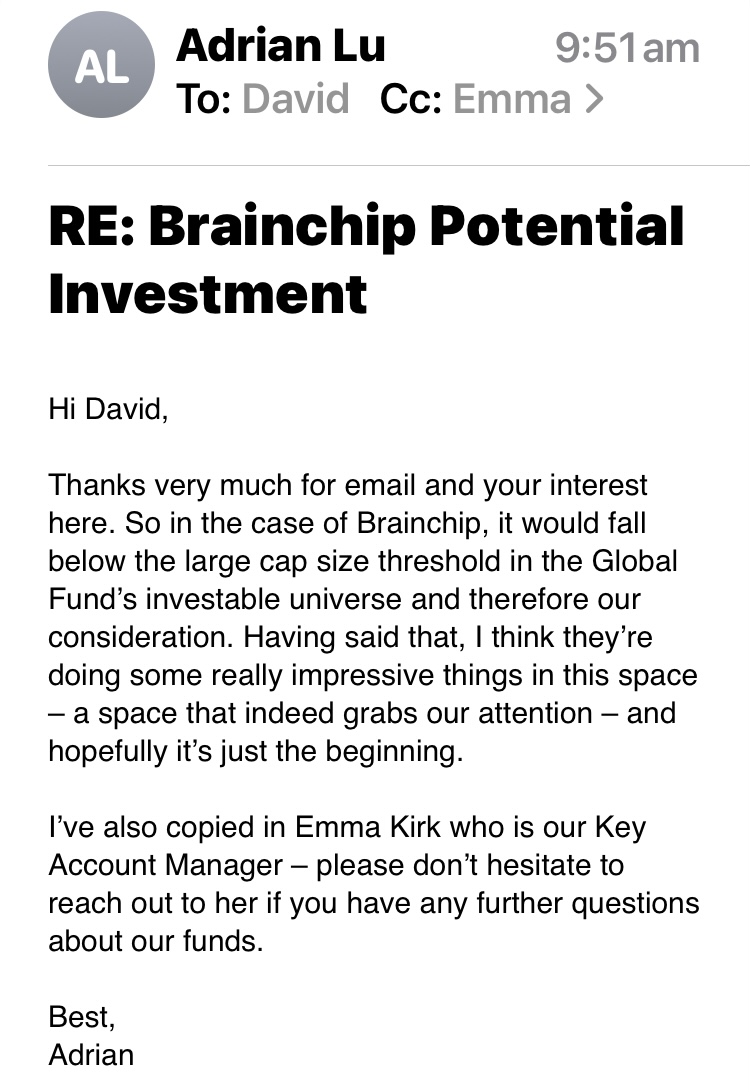Tap recipient David in the To field

pos(296,99)
